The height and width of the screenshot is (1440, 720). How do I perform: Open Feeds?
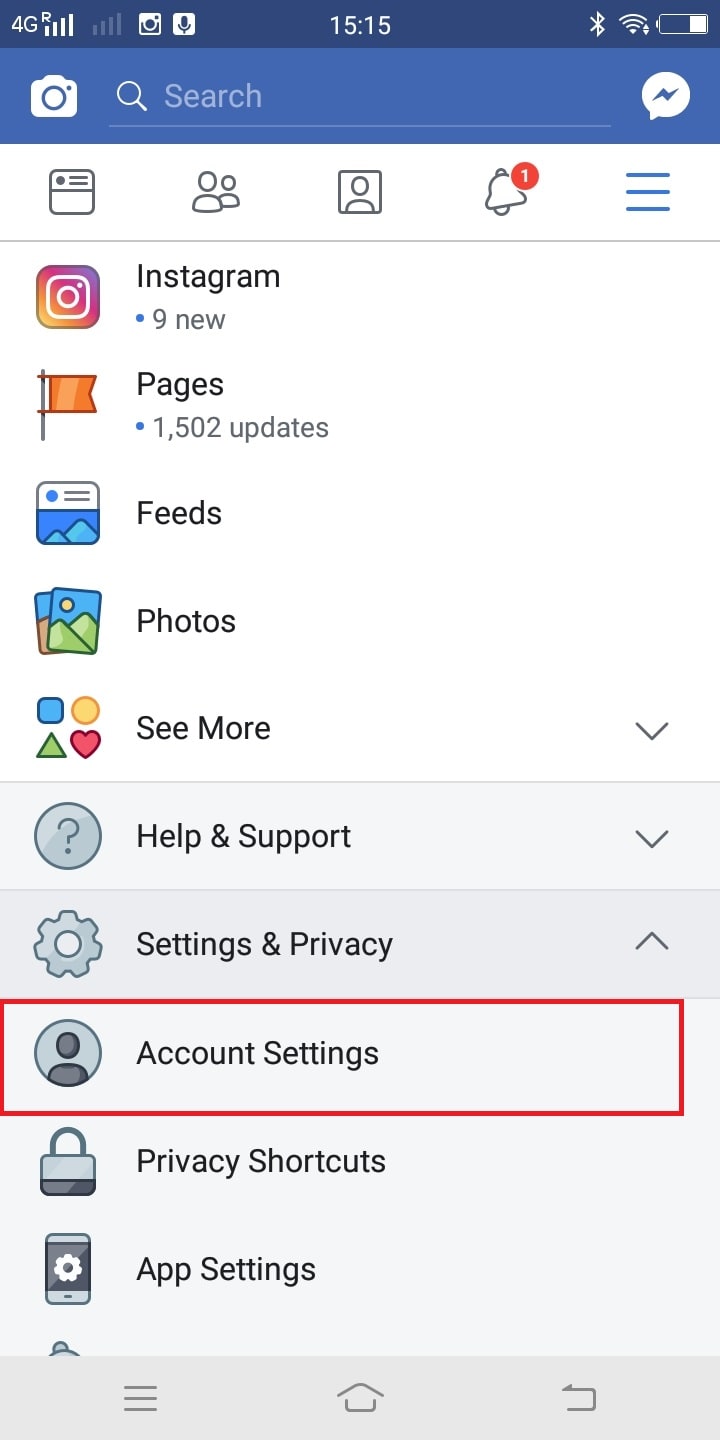(x=360, y=512)
